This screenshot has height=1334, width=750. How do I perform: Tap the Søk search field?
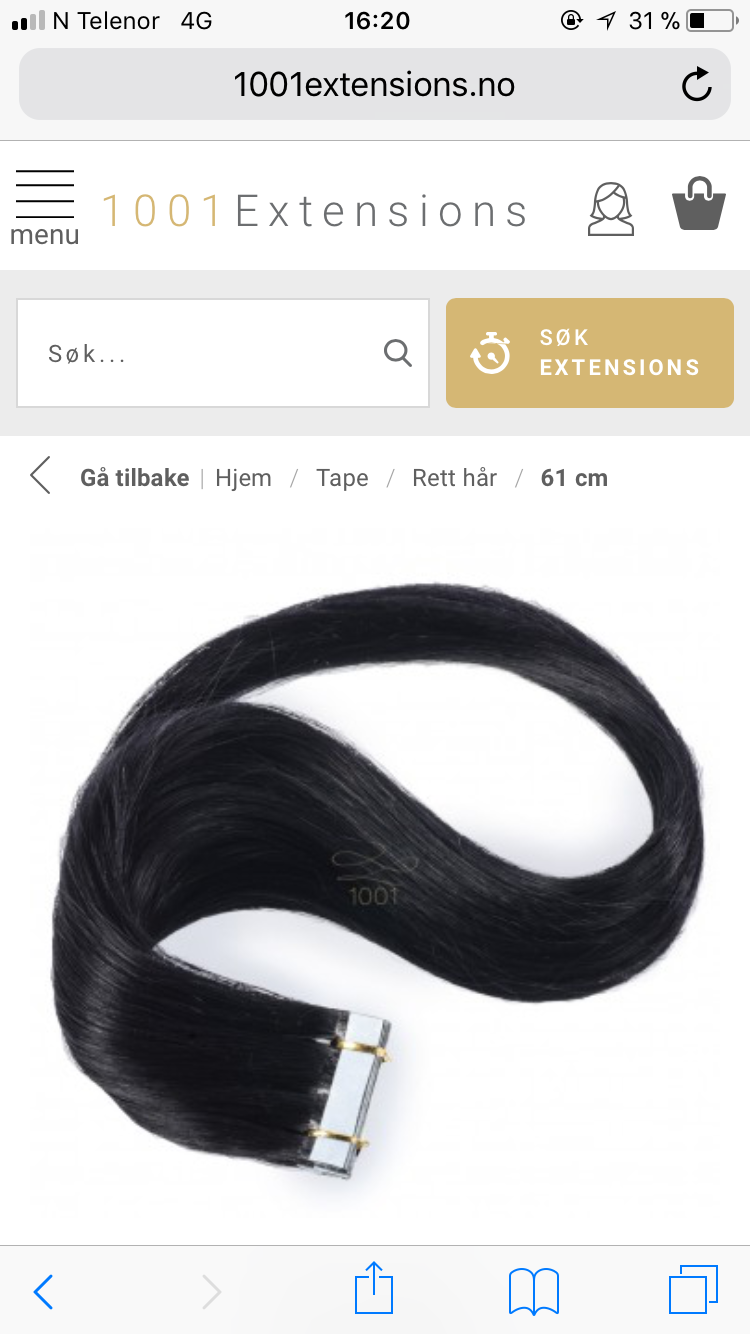pyautogui.click(x=223, y=353)
